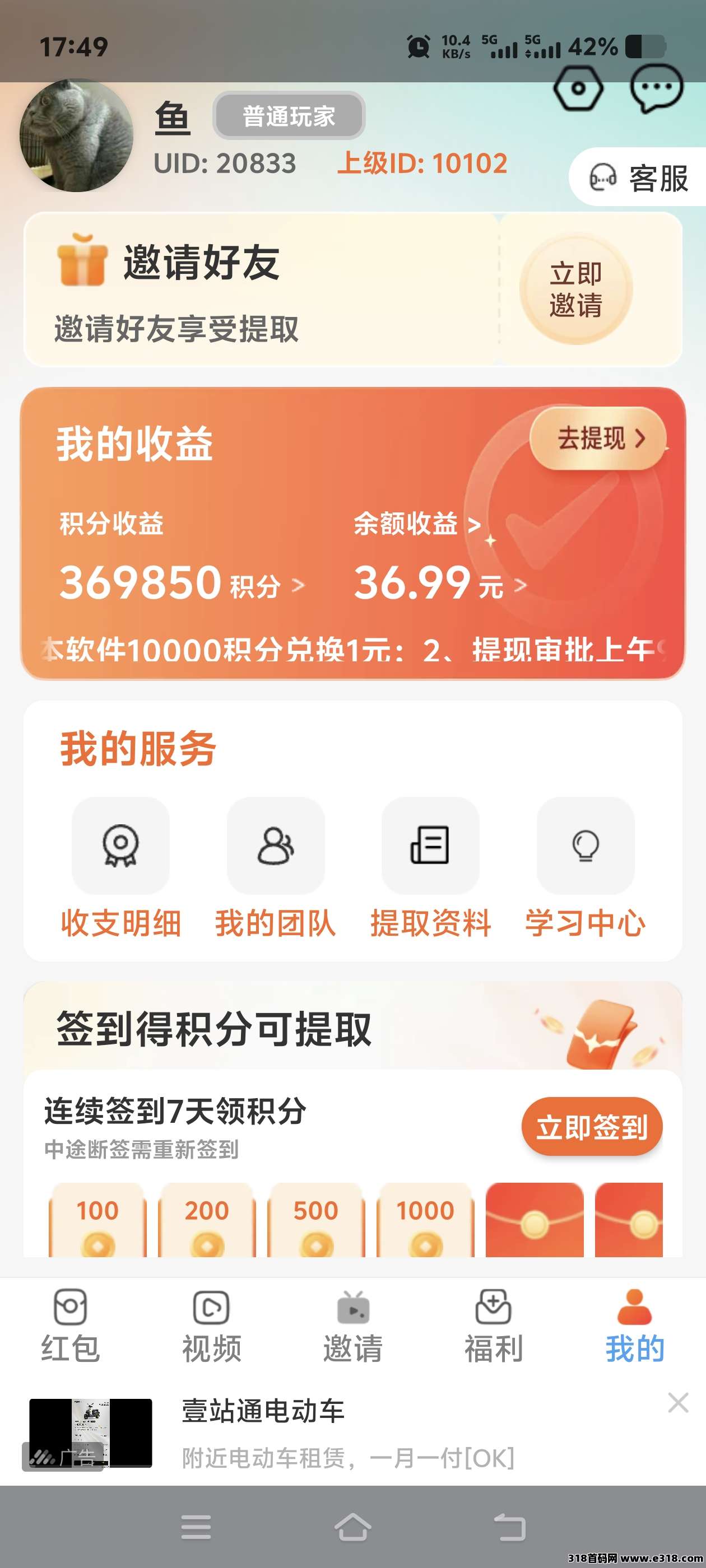706x1568 pixels.
Task: Tap the 立即邀请 button
Action: [x=575, y=289]
